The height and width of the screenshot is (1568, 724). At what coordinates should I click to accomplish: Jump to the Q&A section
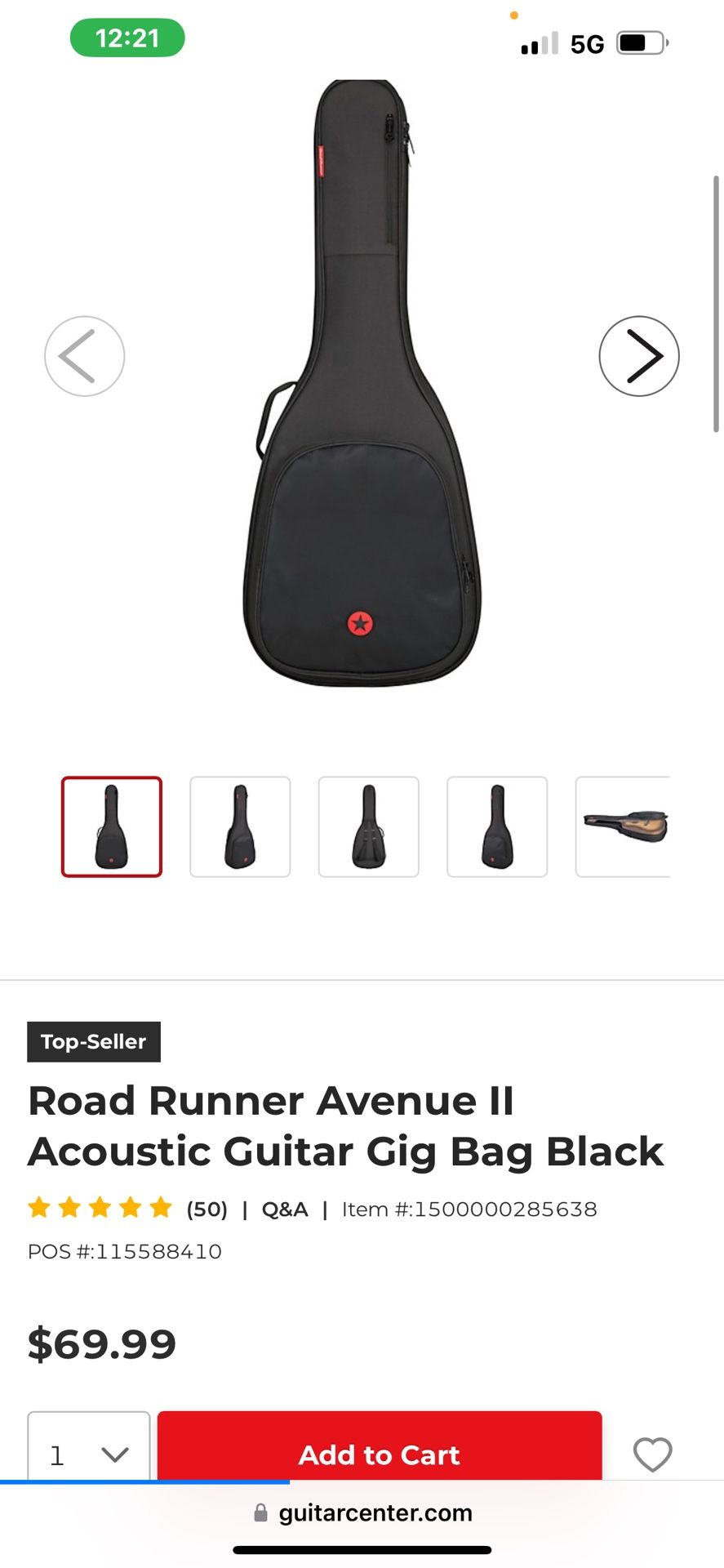[284, 1209]
